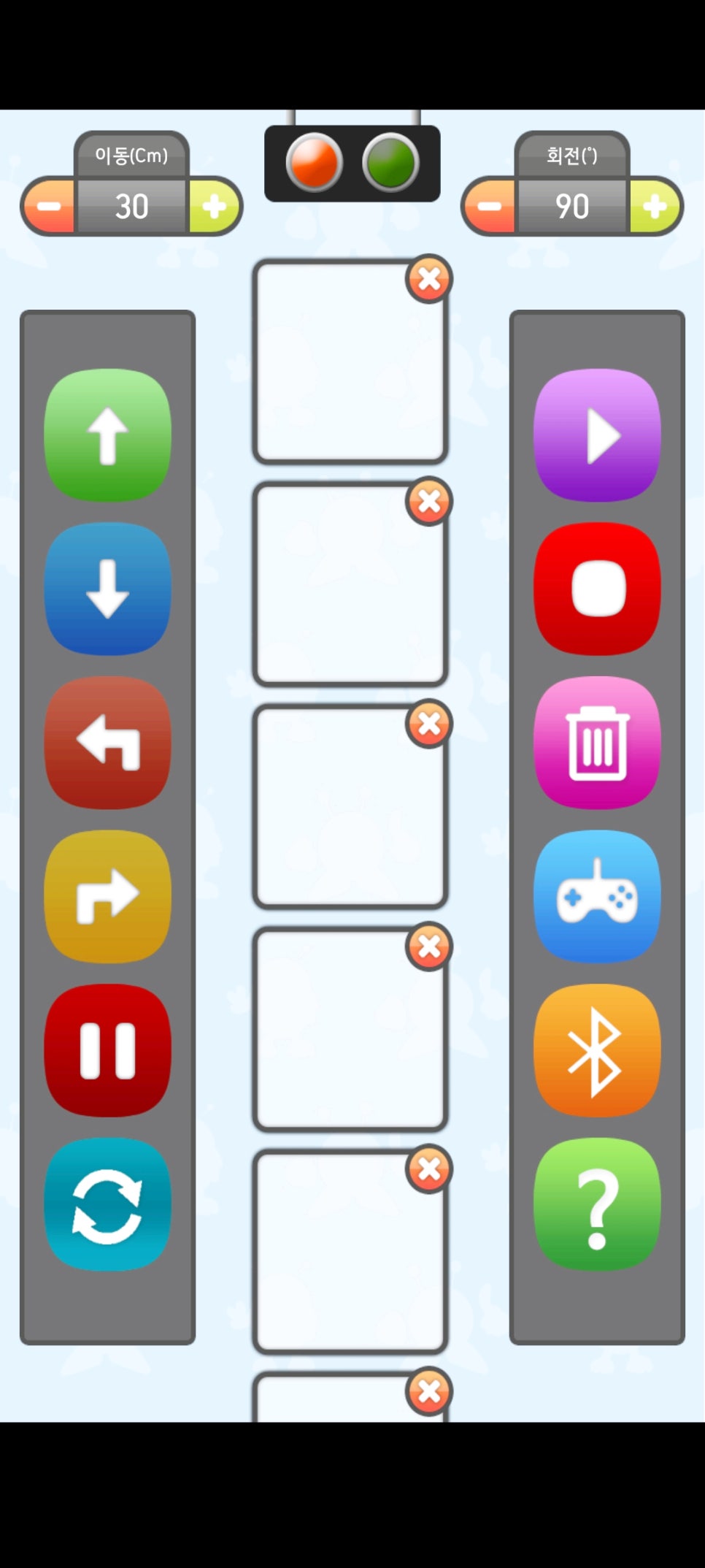Viewport: 705px width, 1568px height.
Task: Increase the 회전 rotation angle
Action: (655, 207)
